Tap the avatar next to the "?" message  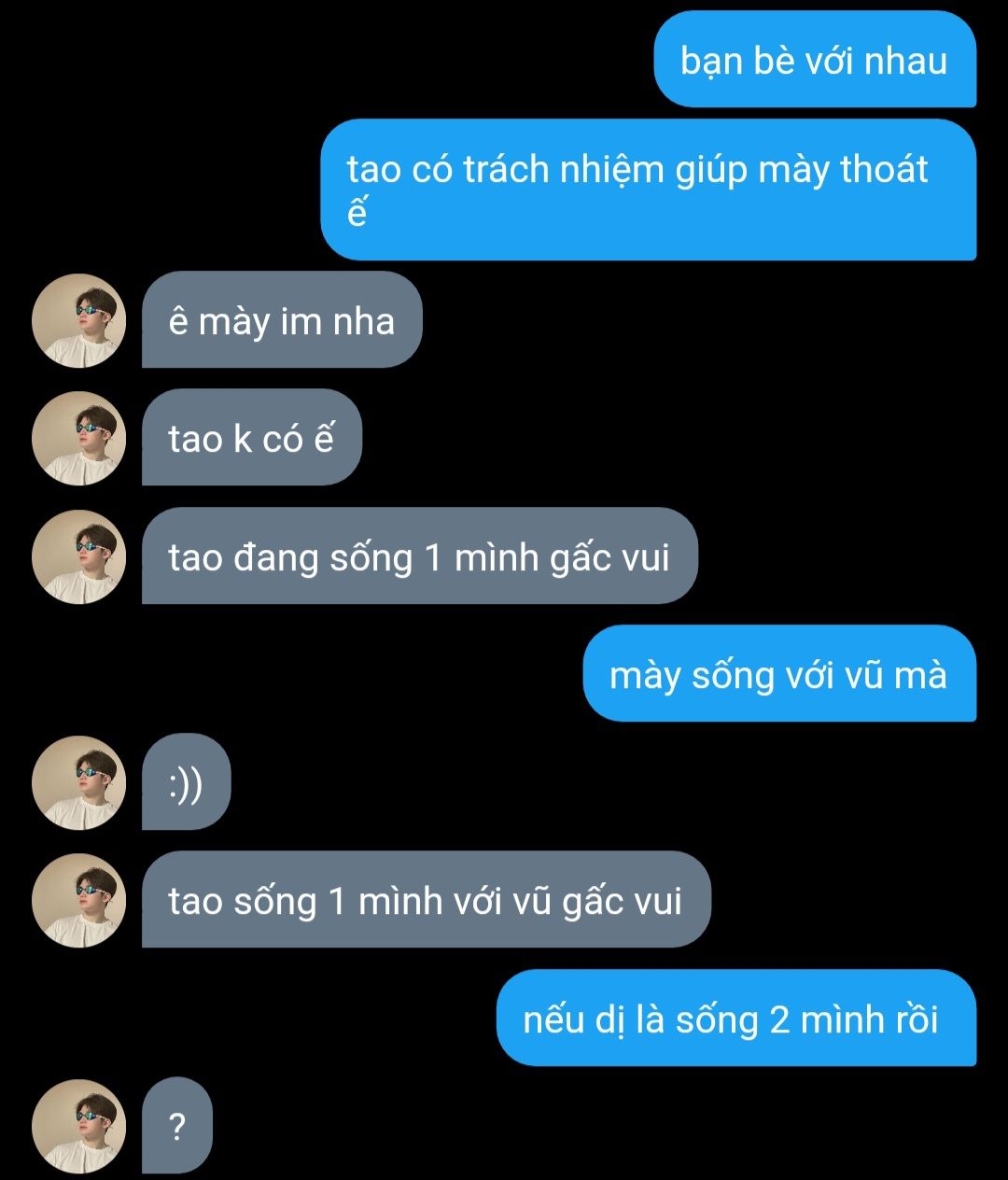pyautogui.click(x=79, y=1127)
